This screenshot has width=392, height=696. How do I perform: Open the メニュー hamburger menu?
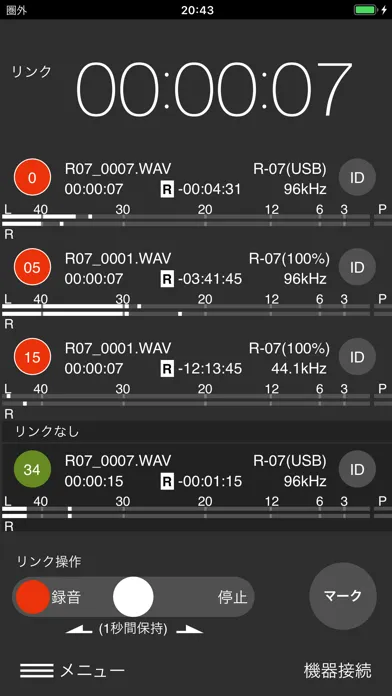(72, 670)
